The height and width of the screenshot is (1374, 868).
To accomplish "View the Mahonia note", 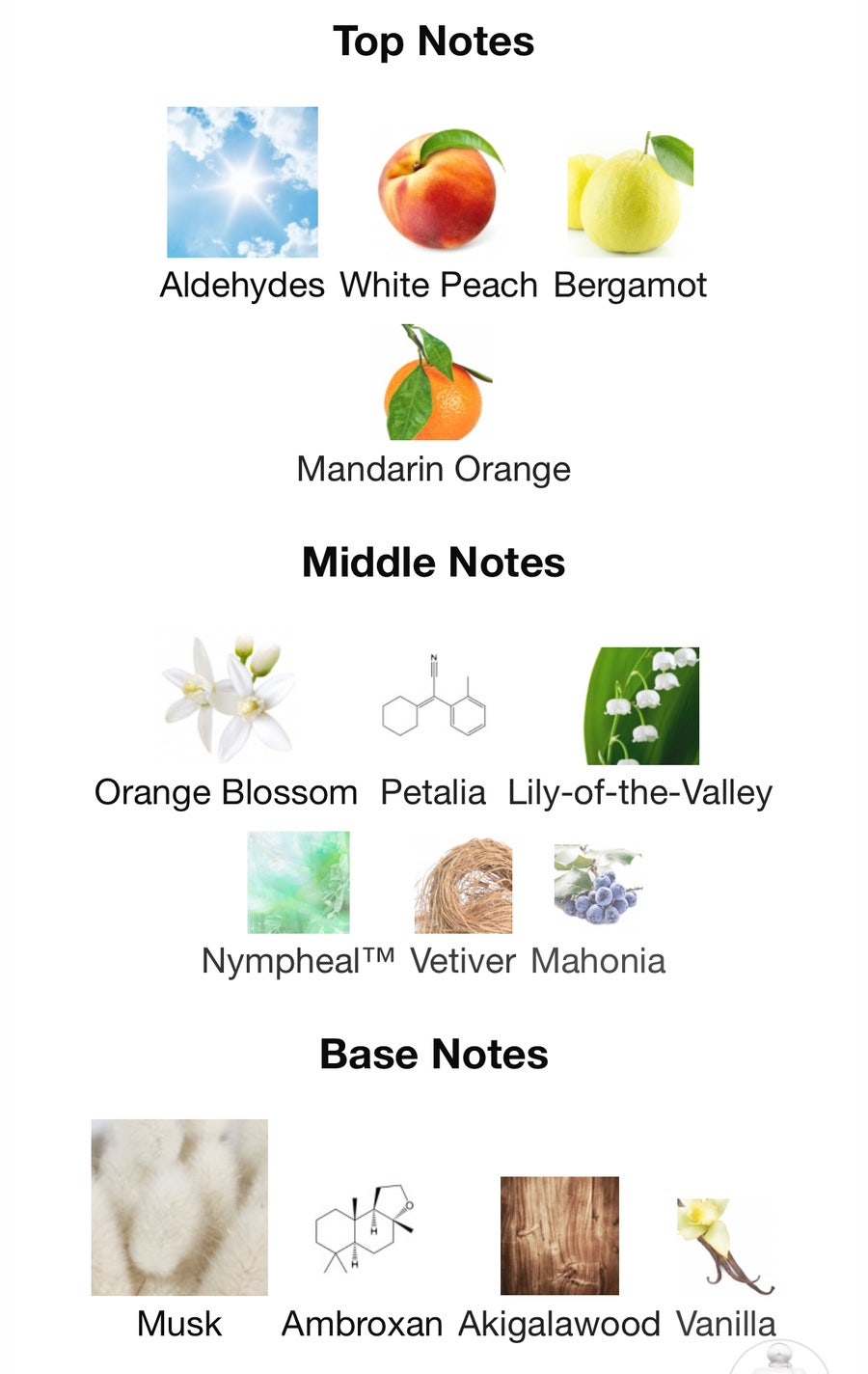I will coord(598,886).
